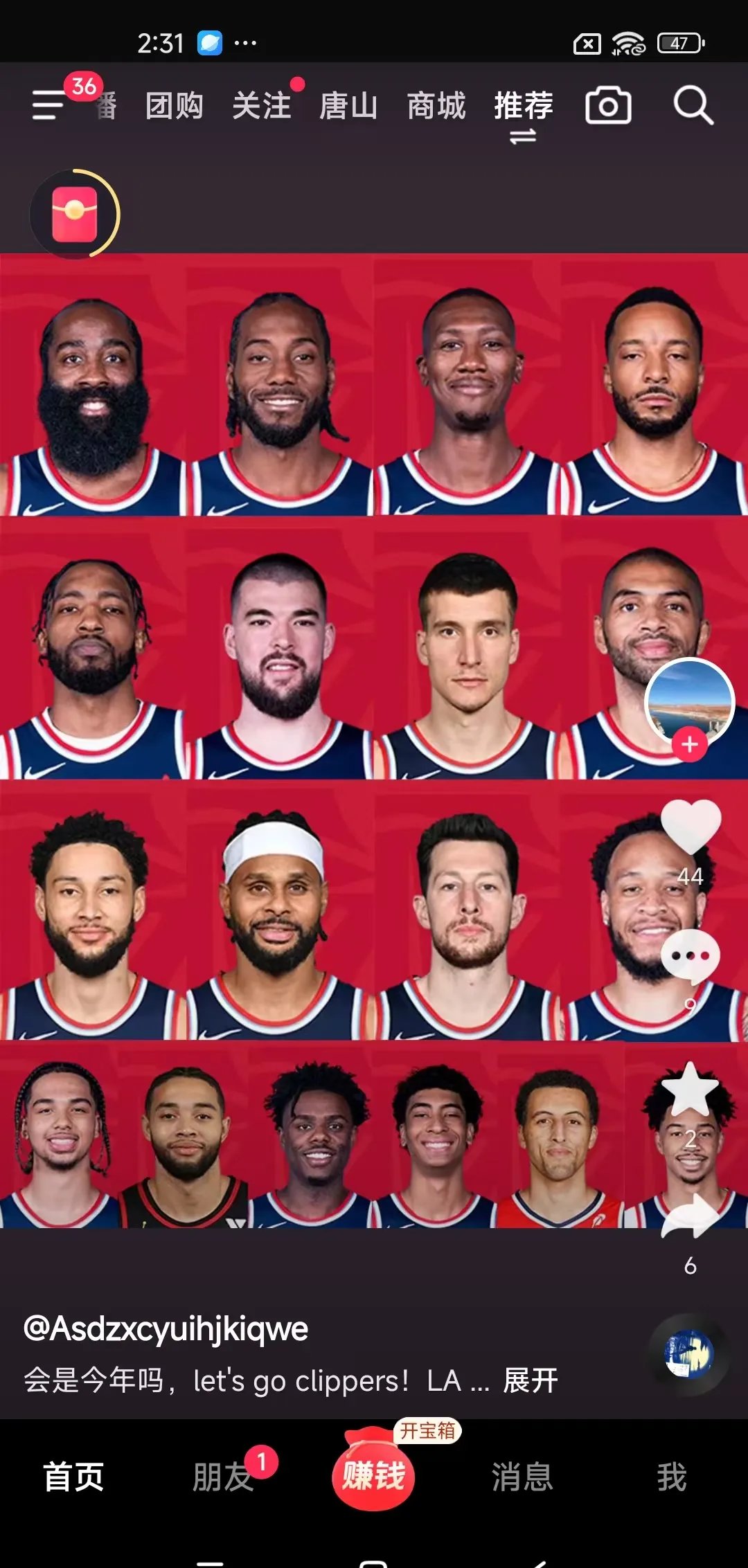This screenshot has height=1568, width=748.
Task: Switch to the 消息 tab
Action: point(522,1477)
